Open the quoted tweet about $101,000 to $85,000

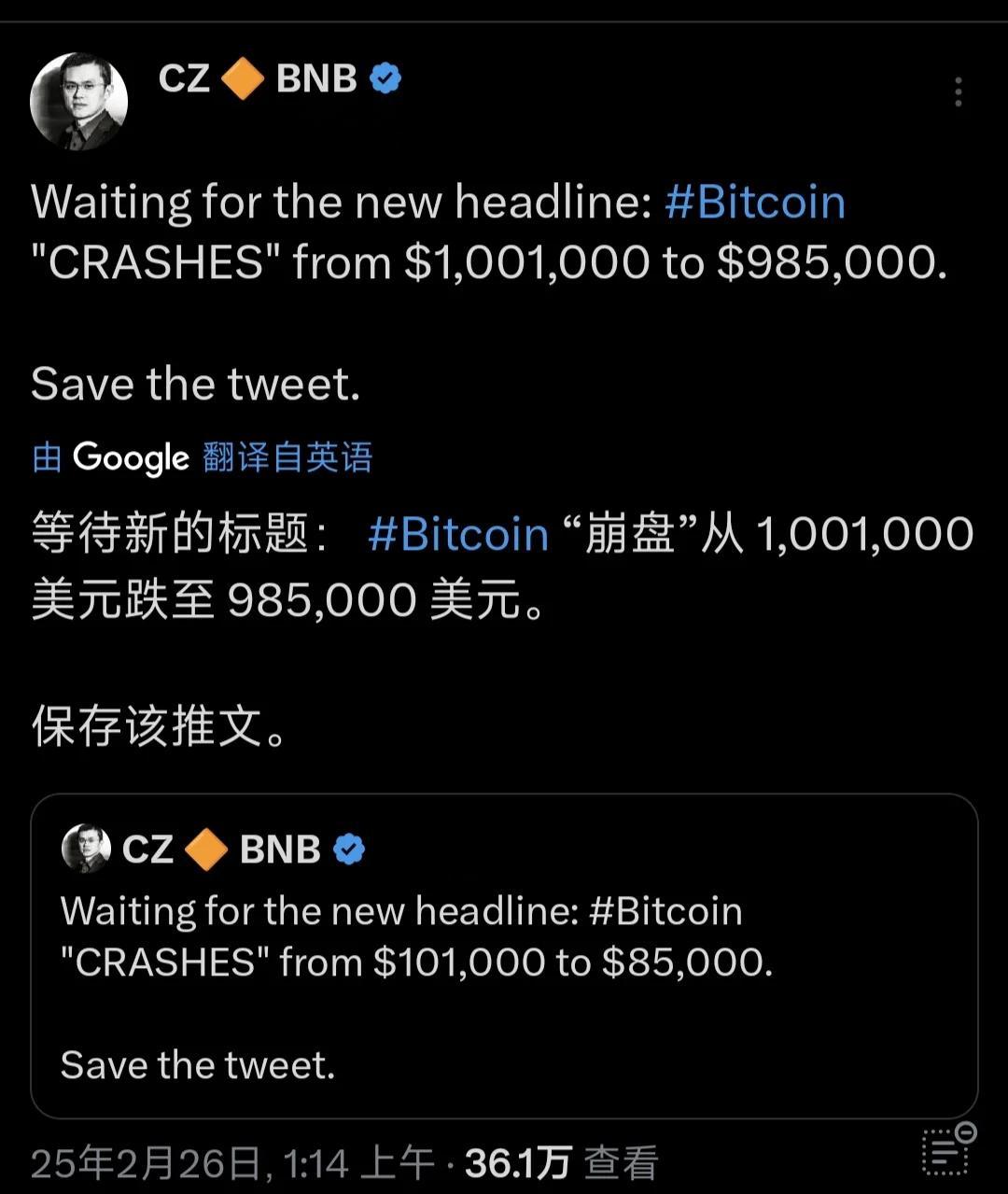pyautogui.click(x=504, y=990)
